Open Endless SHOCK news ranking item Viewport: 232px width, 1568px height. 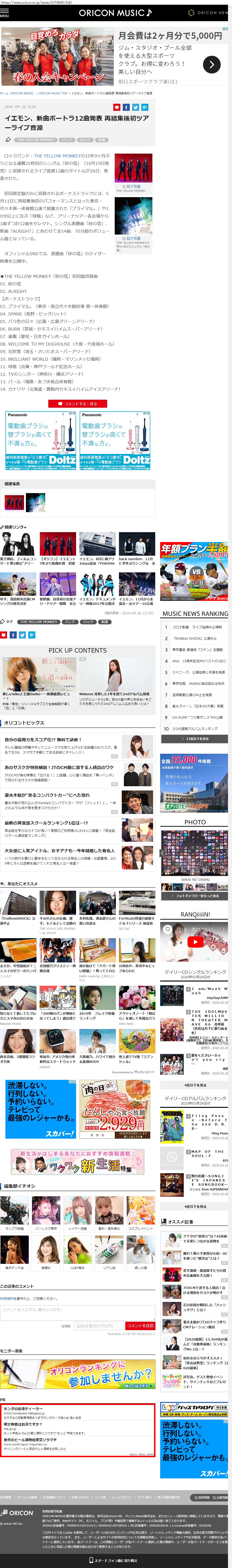pos(194,638)
